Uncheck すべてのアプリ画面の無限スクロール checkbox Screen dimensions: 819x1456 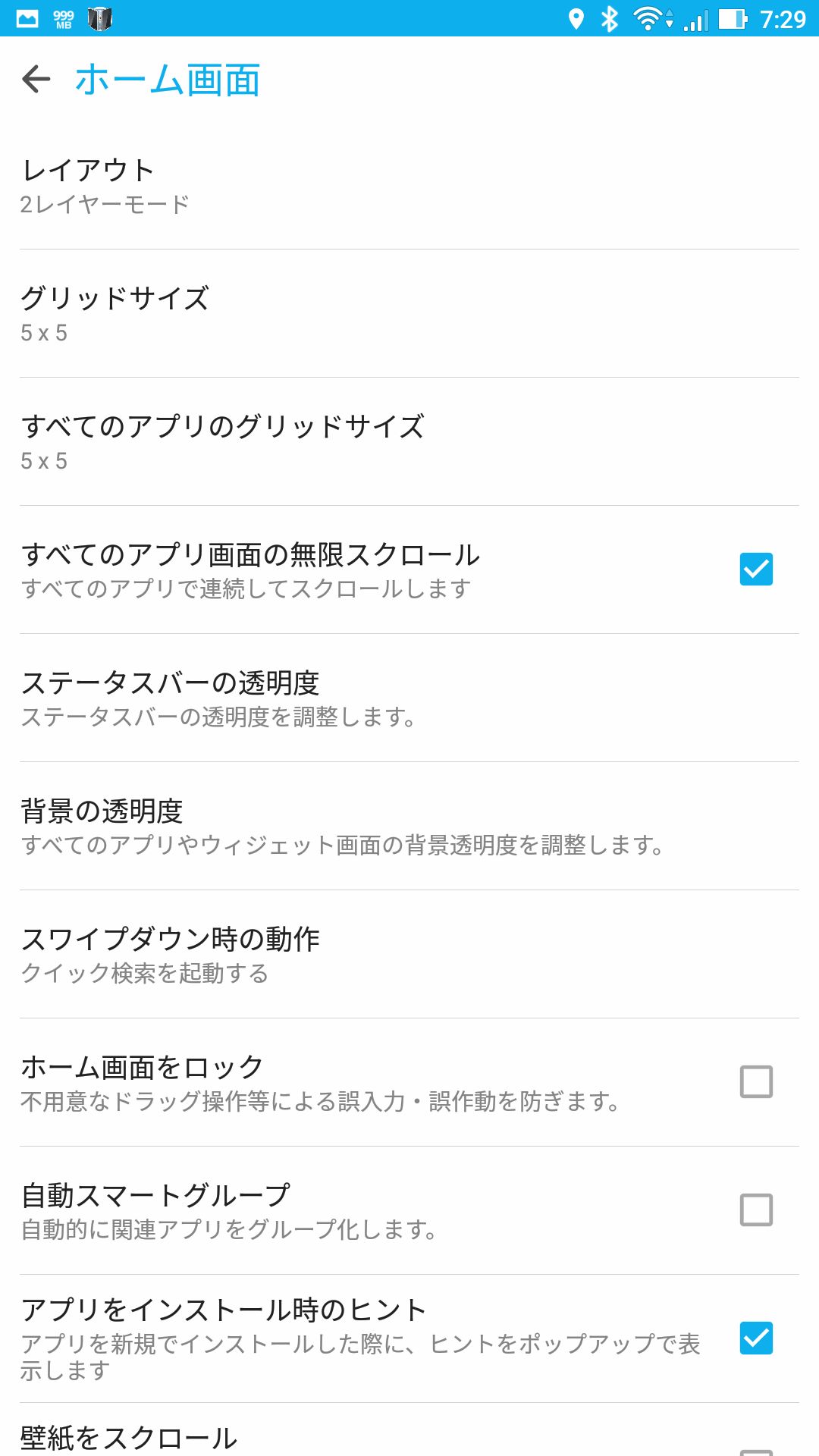pyautogui.click(x=756, y=570)
